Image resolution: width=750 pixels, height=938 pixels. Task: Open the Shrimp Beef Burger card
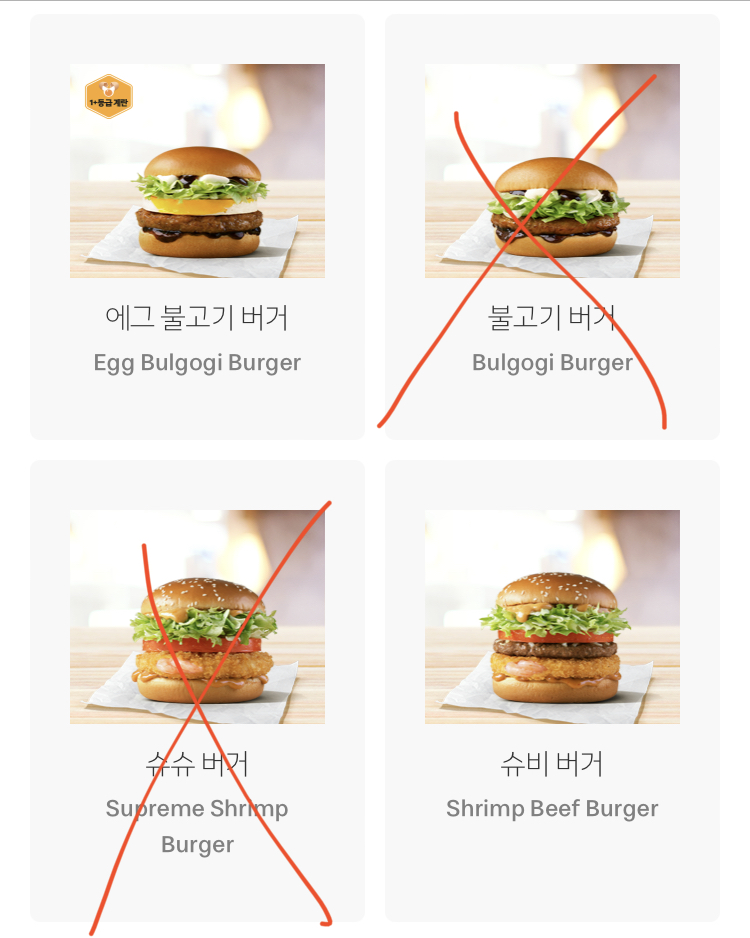click(x=552, y=690)
